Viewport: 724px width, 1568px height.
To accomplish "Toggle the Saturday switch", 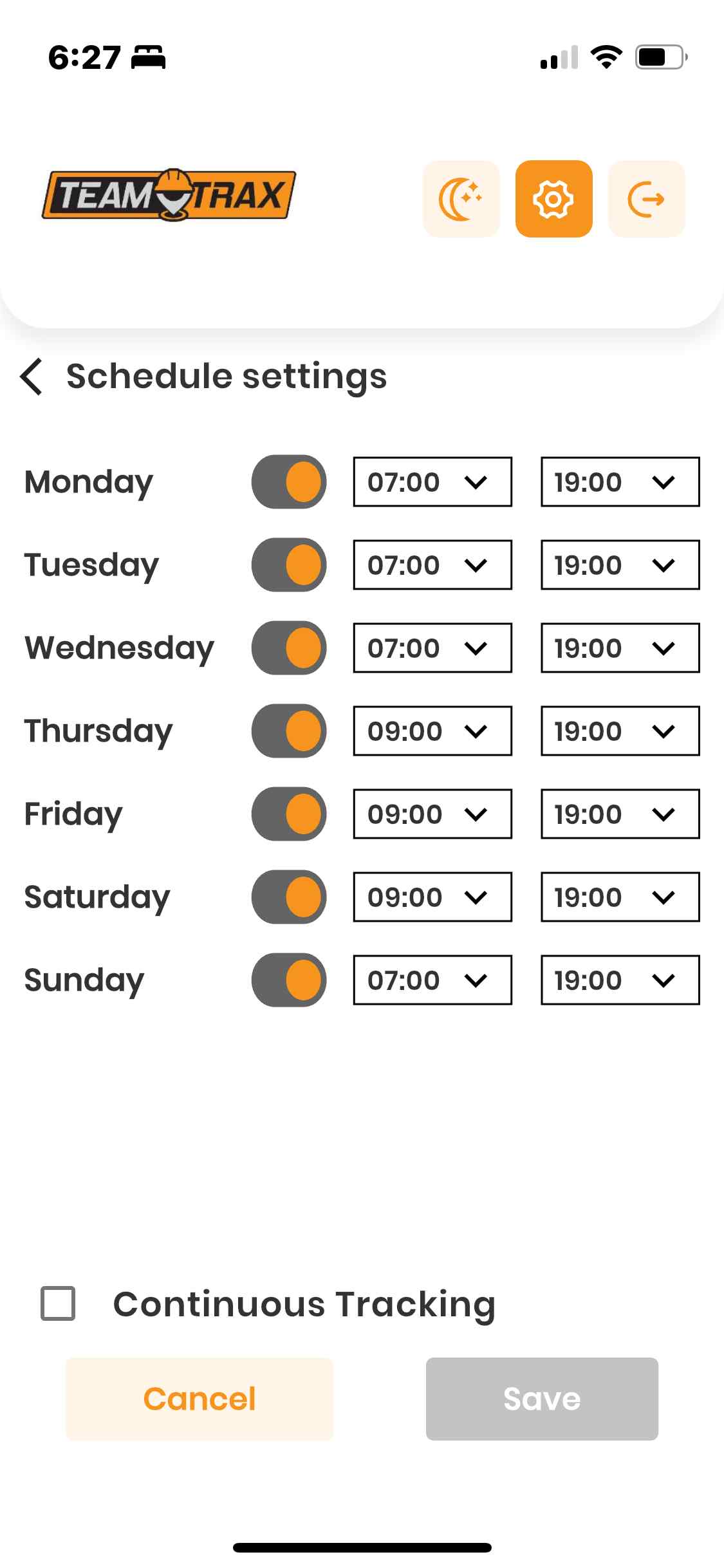I will (289, 897).
